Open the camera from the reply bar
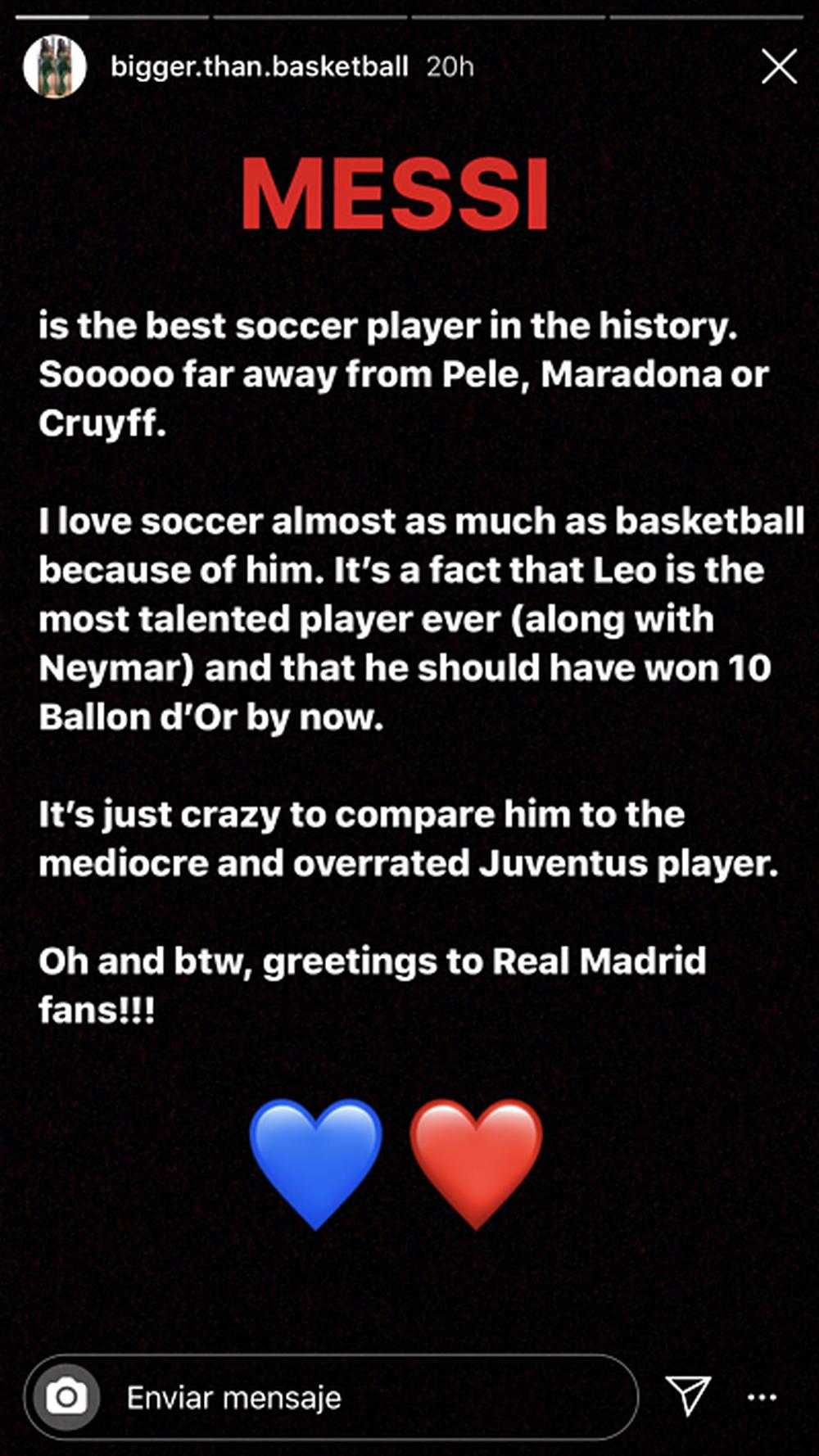The width and height of the screenshot is (819, 1456). tap(66, 1397)
